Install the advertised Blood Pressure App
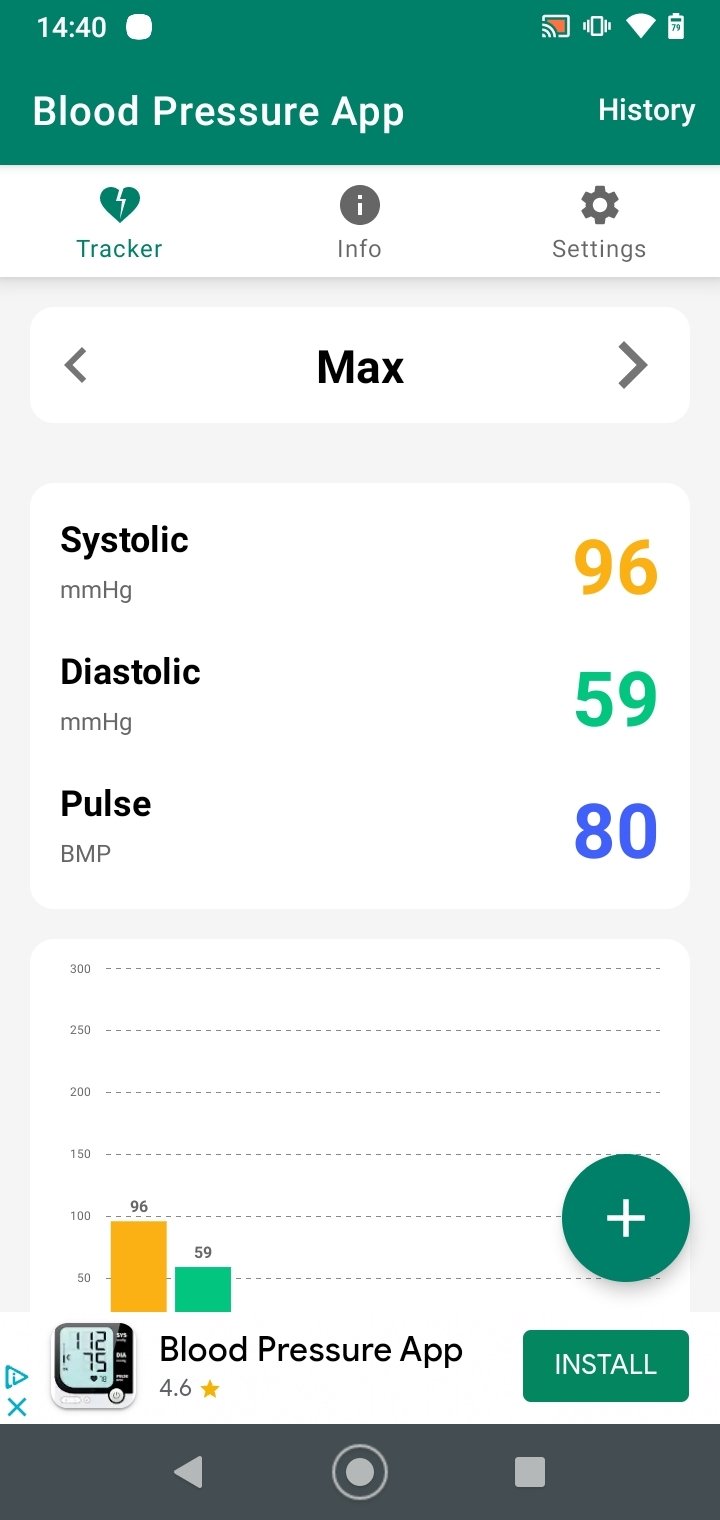 coord(606,1365)
